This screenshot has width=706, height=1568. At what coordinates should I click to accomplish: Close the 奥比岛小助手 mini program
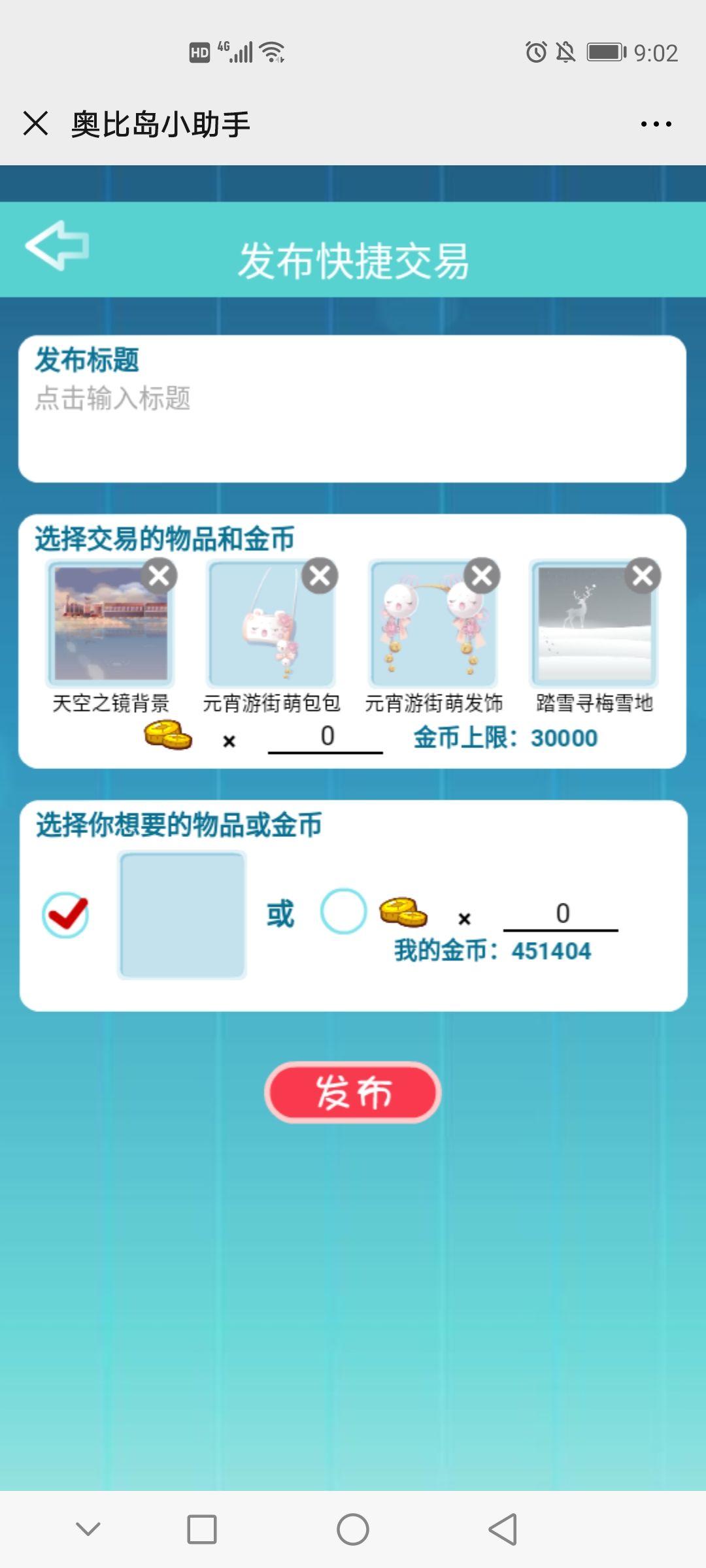pos(35,123)
